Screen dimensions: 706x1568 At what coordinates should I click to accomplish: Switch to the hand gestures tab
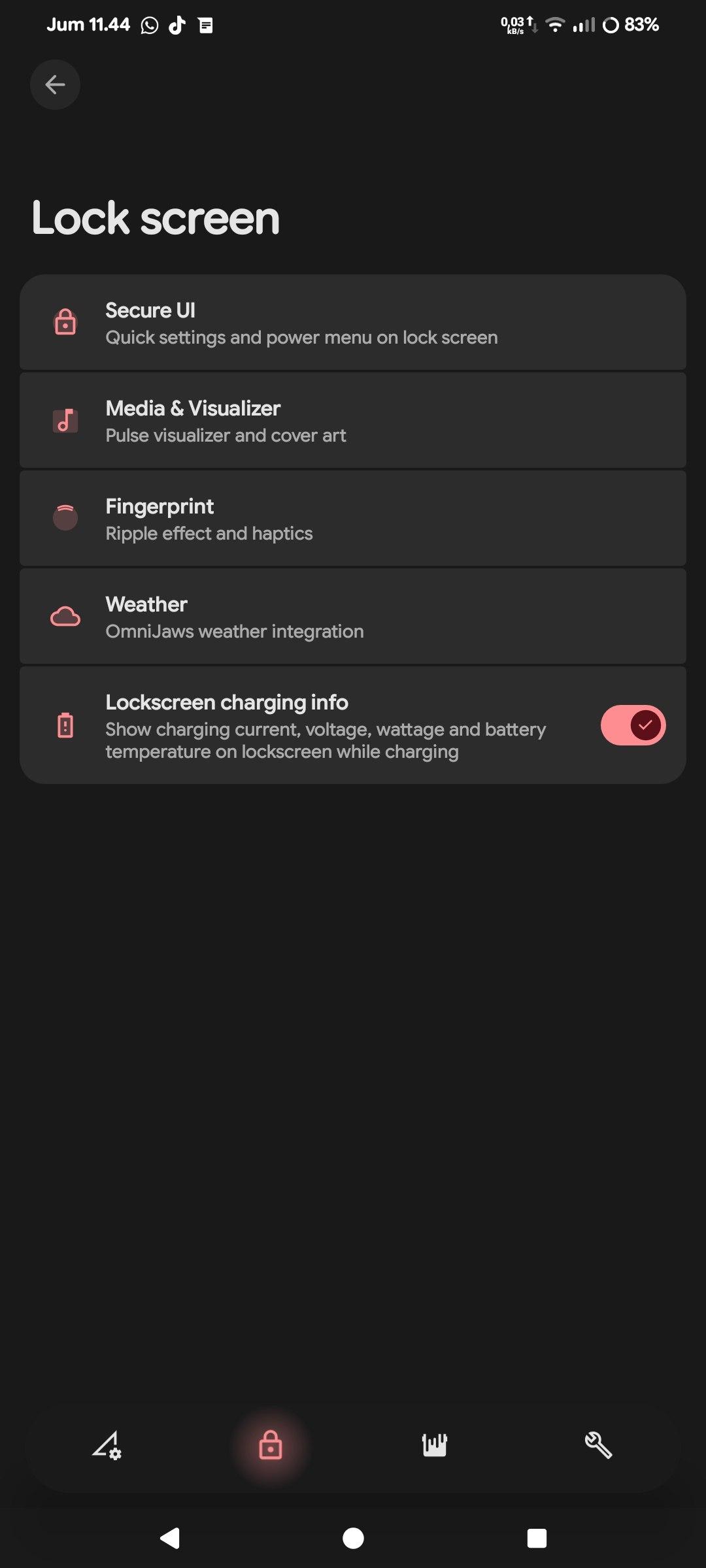(434, 1445)
